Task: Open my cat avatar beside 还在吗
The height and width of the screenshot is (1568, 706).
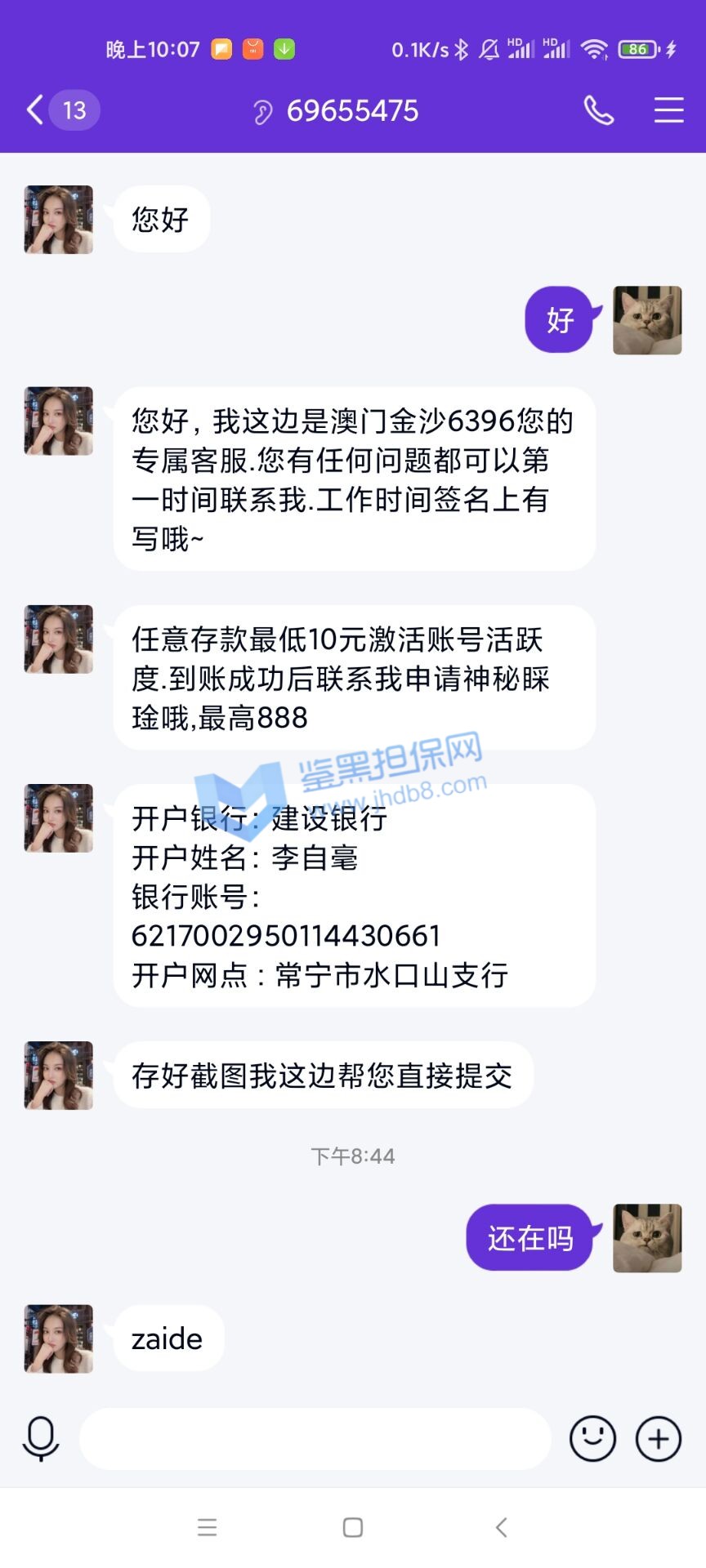Action: (x=647, y=1238)
